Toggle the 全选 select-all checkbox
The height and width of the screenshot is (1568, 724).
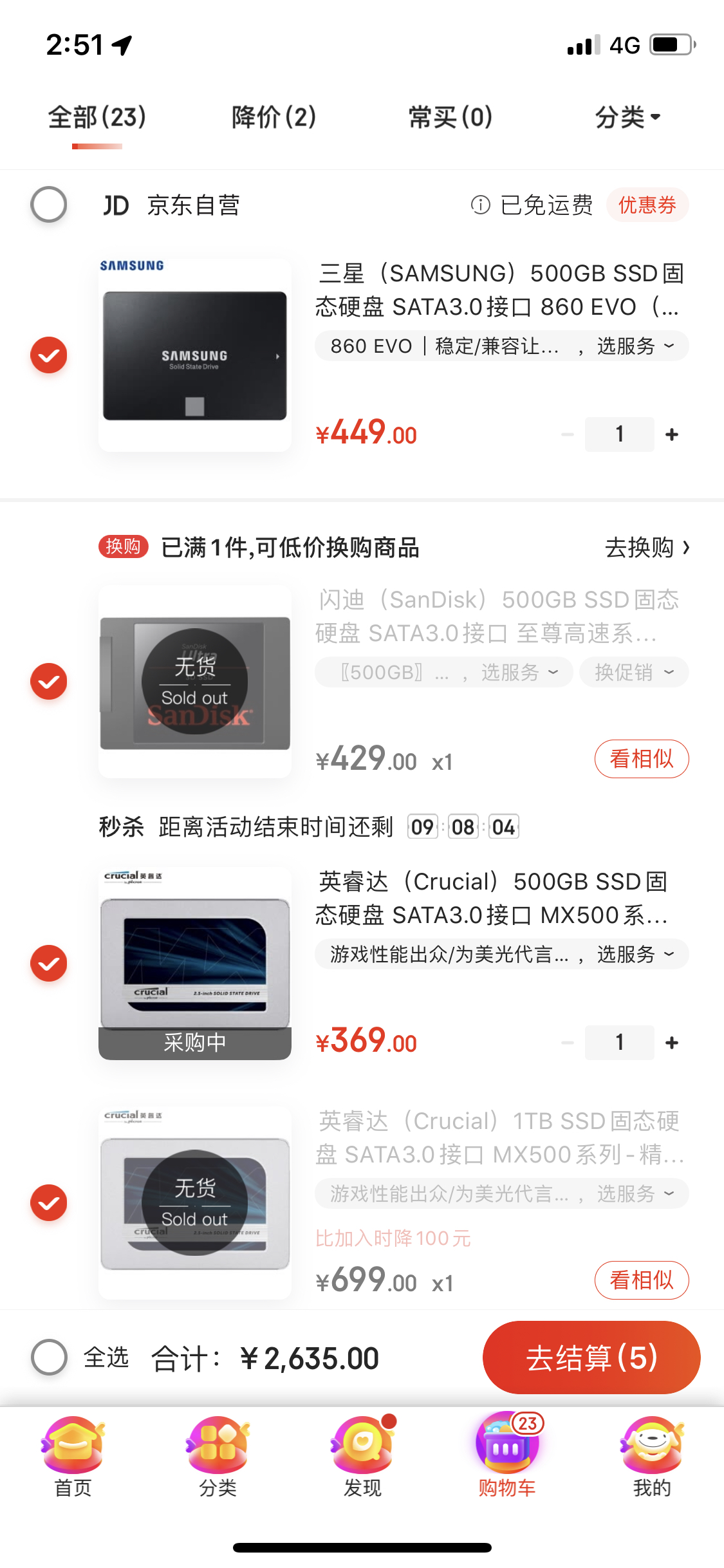pyautogui.click(x=49, y=1358)
